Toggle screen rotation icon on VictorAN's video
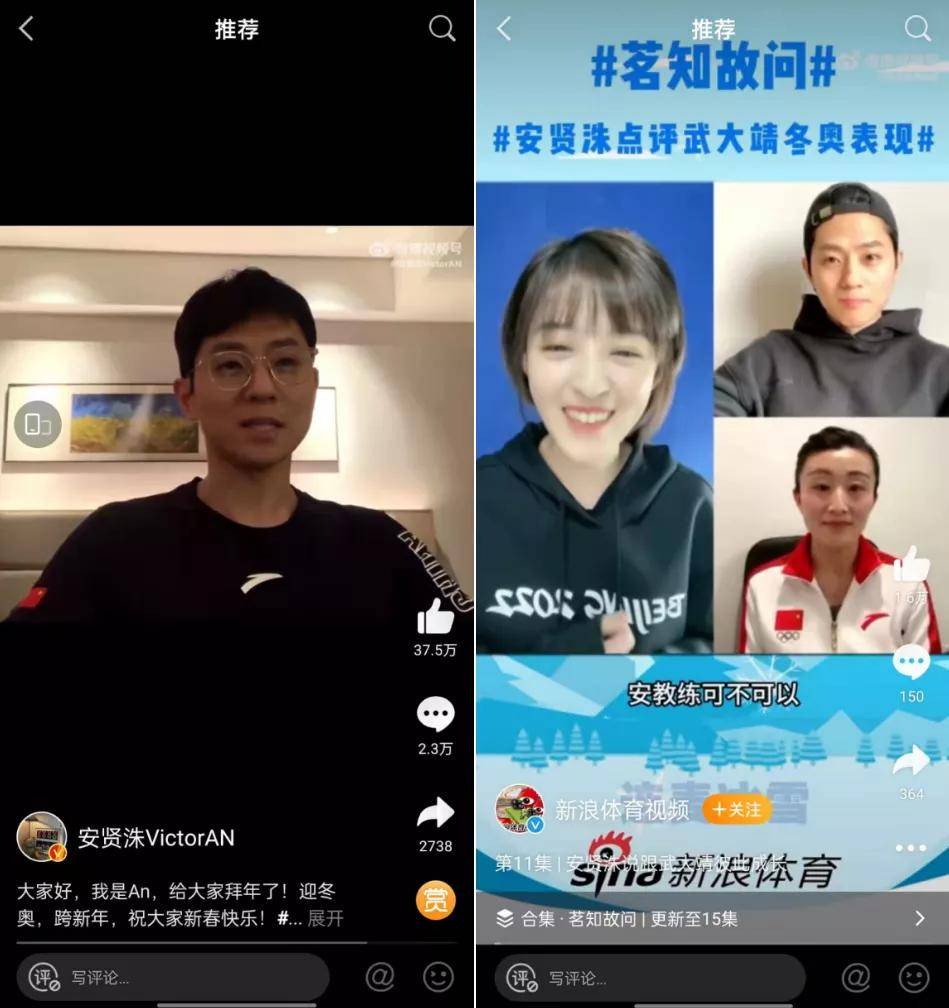Image resolution: width=949 pixels, height=1008 pixels. (x=38, y=424)
